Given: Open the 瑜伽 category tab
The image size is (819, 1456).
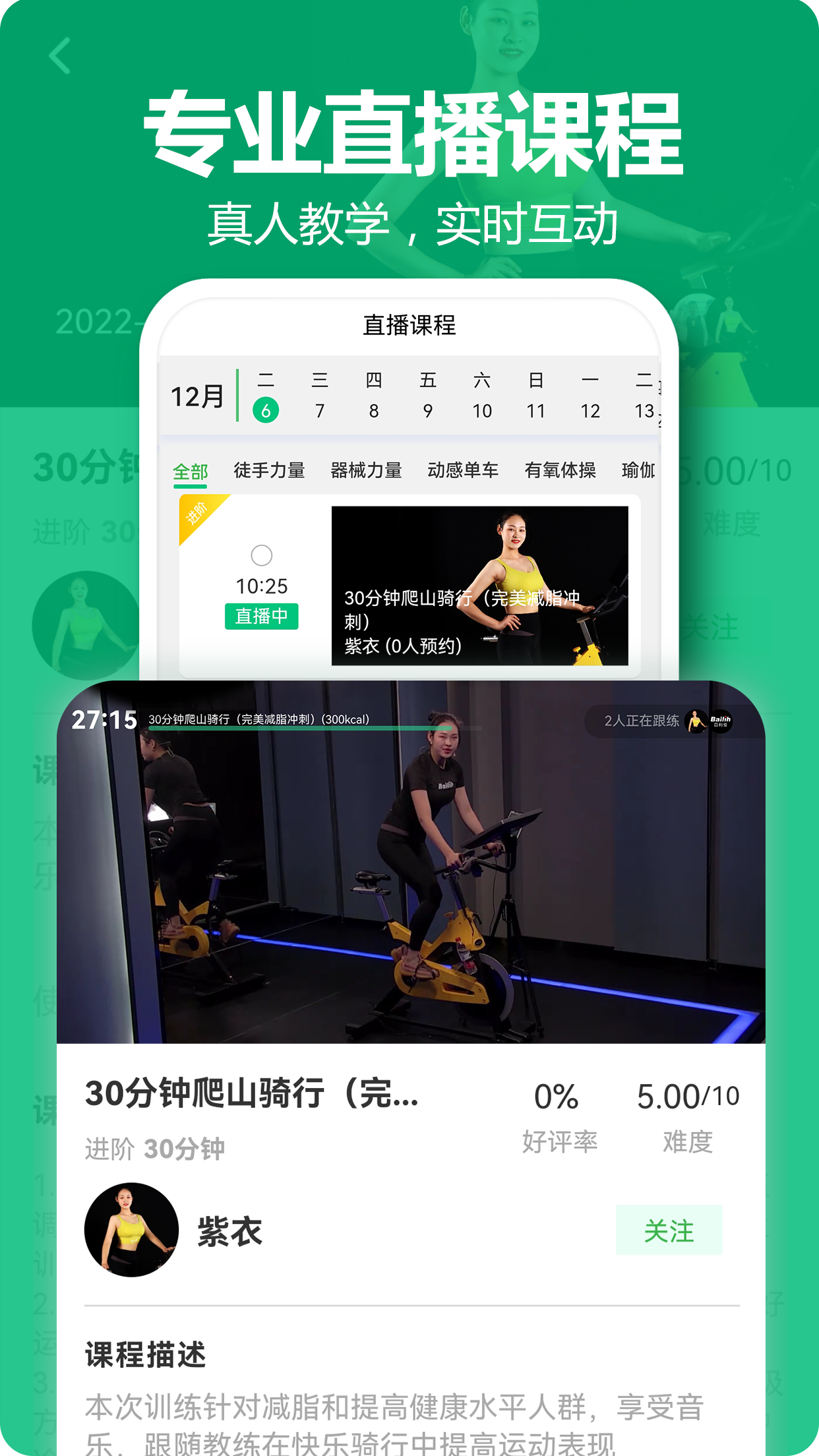Looking at the screenshot, I should tap(638, 470).
